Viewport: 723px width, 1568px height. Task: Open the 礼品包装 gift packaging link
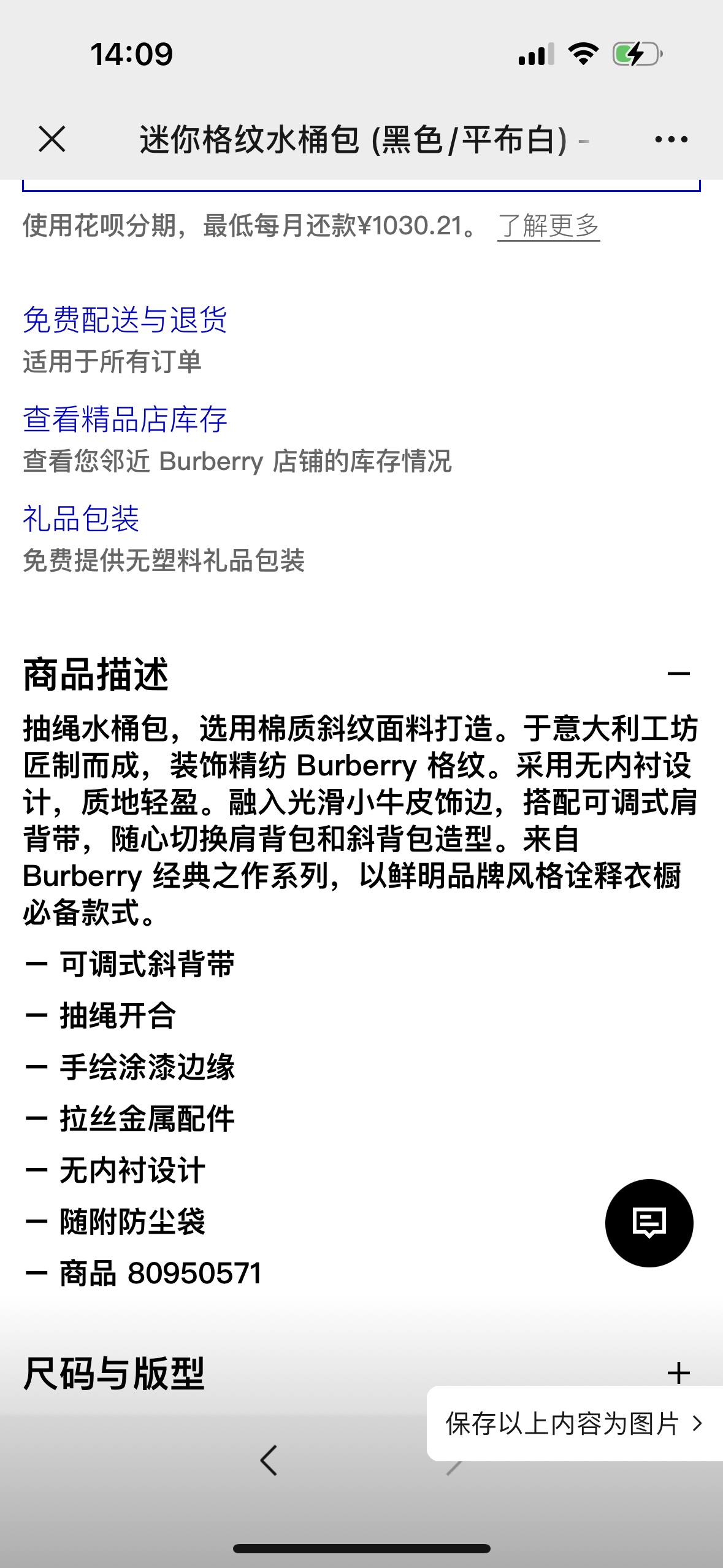81,519
